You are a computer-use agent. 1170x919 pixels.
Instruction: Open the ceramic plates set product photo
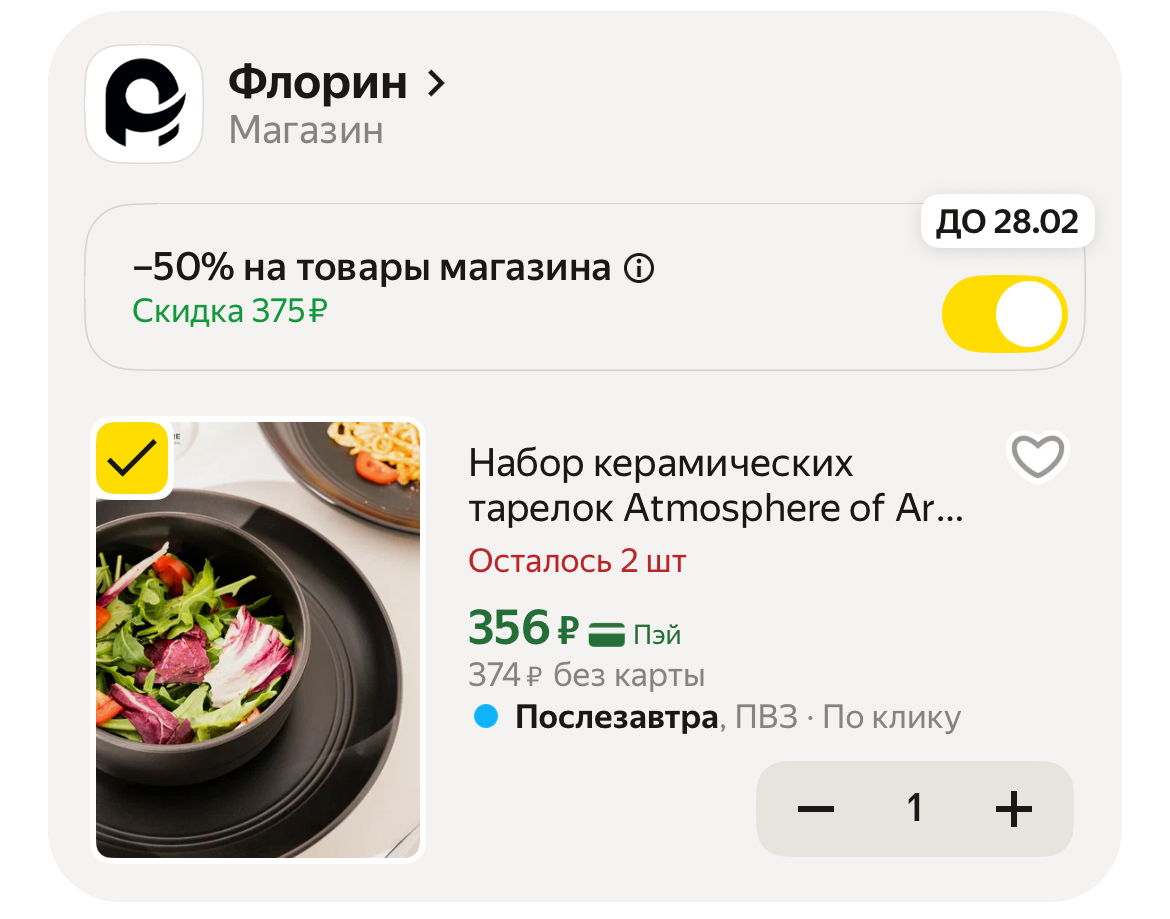click(258, 660)
